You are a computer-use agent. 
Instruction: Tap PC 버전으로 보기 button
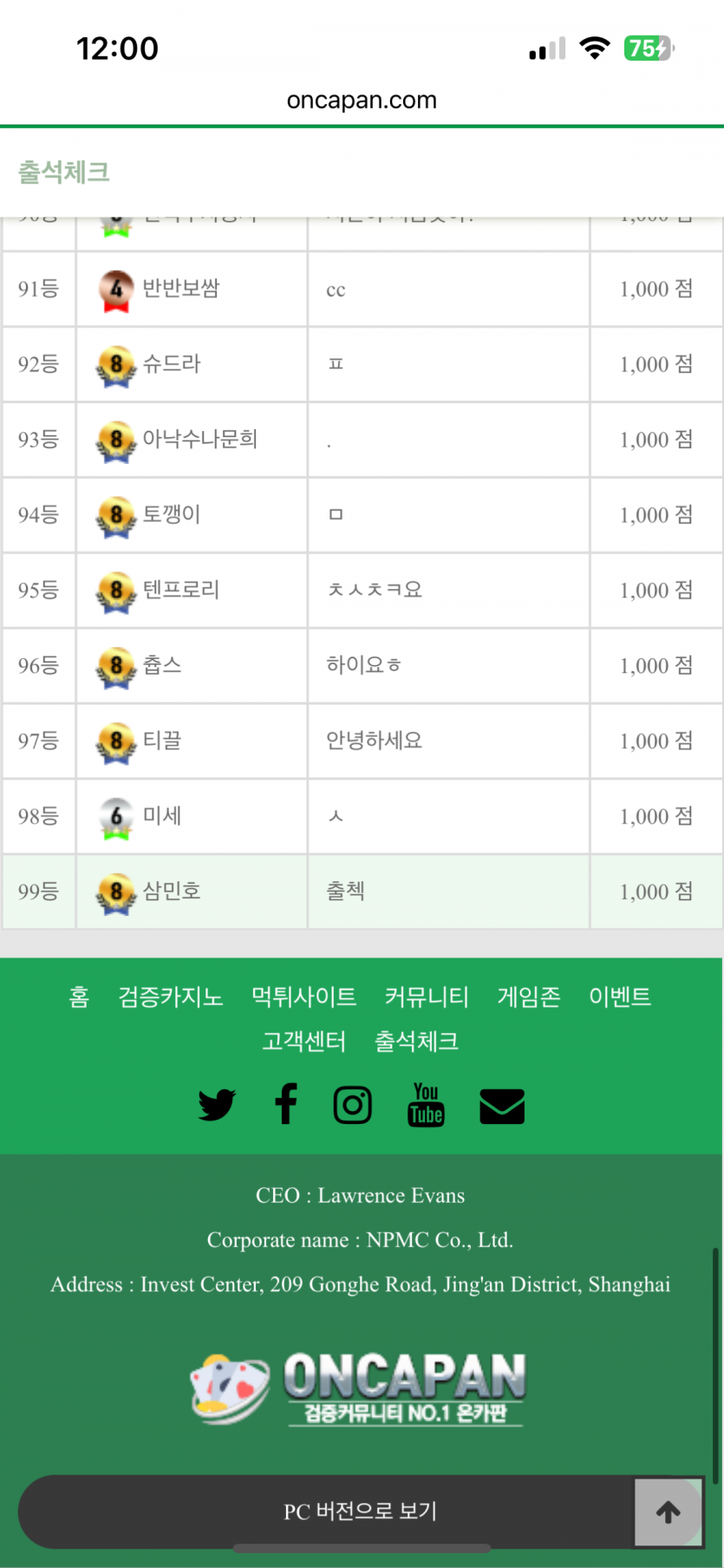coord(361,1512)
